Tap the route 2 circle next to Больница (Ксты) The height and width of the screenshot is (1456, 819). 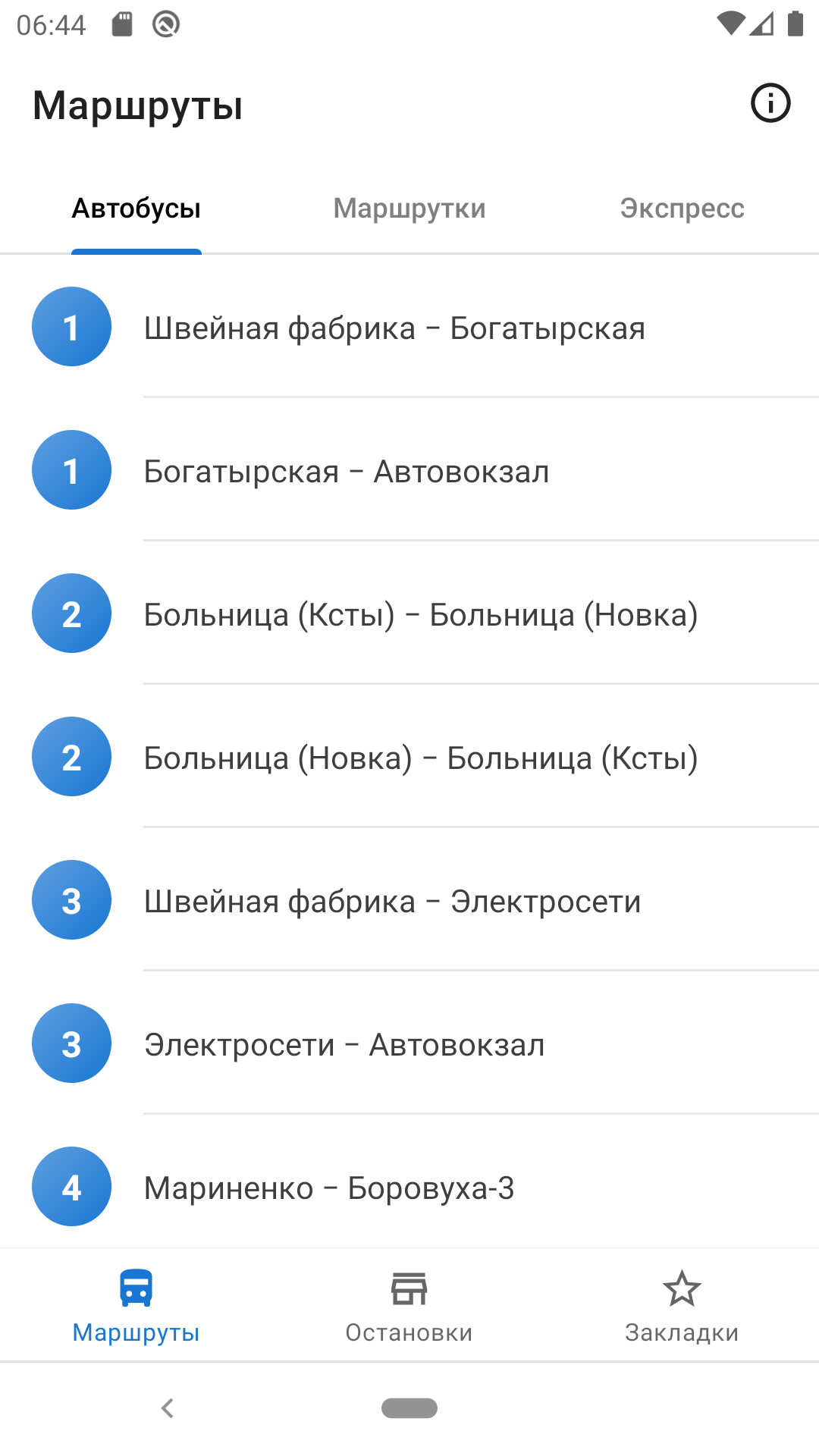pos(71,613)
